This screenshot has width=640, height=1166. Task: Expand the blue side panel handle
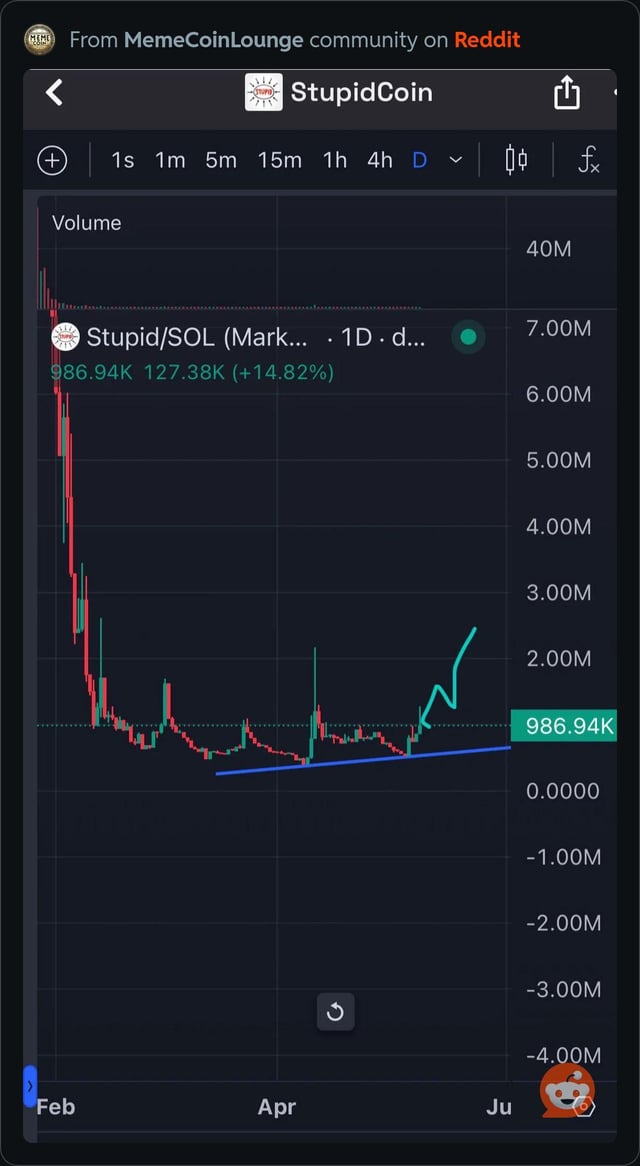30,1085
